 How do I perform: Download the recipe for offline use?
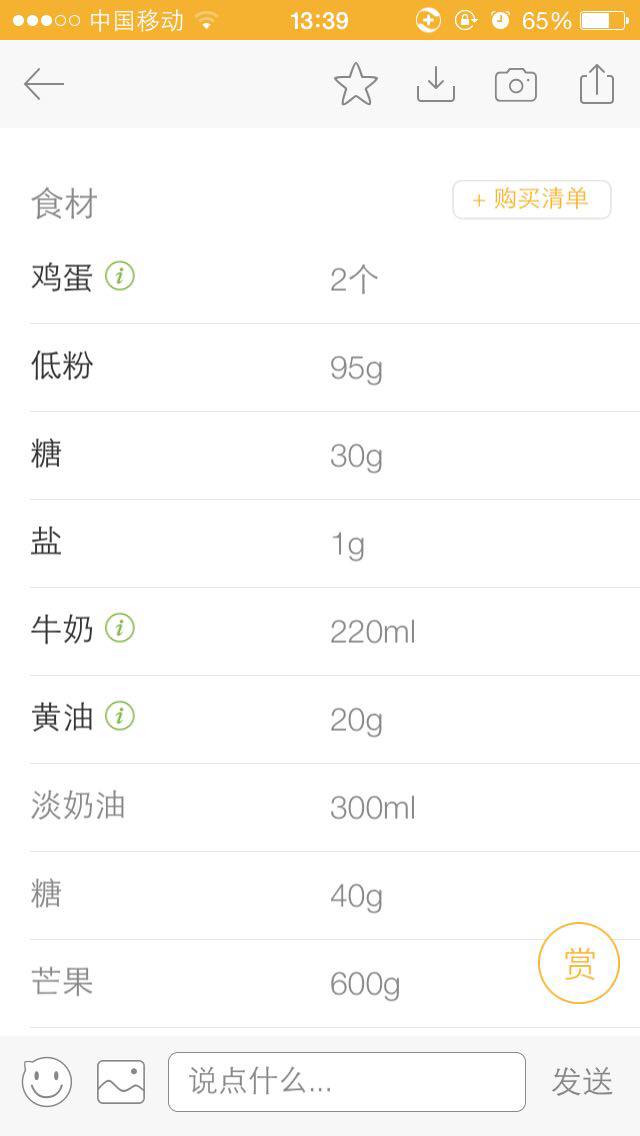(436, 85)
